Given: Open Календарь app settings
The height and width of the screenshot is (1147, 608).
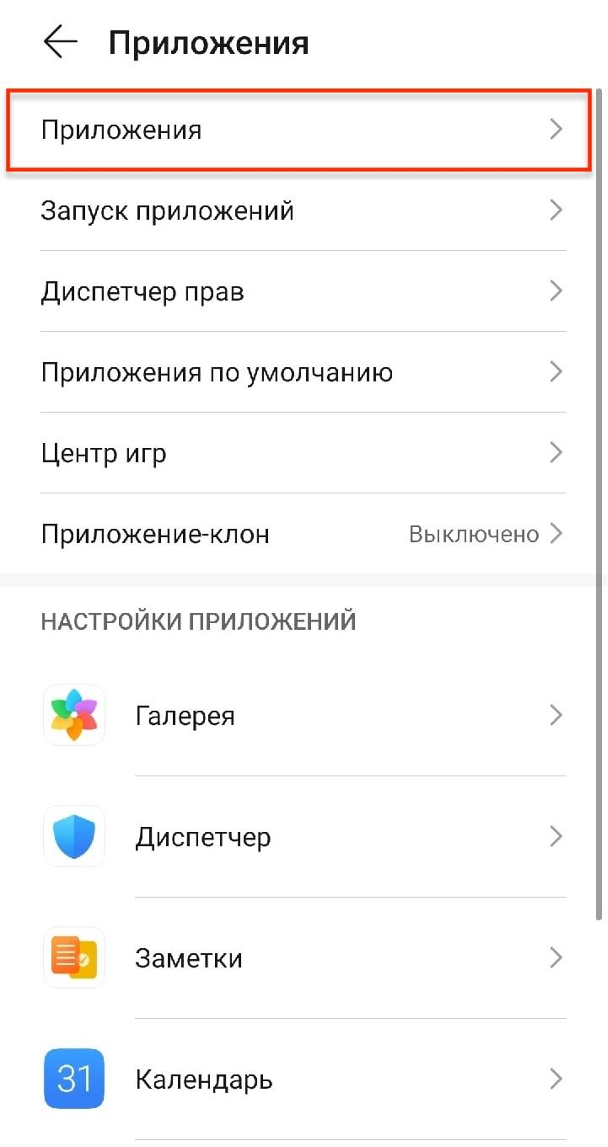Looking at the screenshot, I should coord(304,1079).
